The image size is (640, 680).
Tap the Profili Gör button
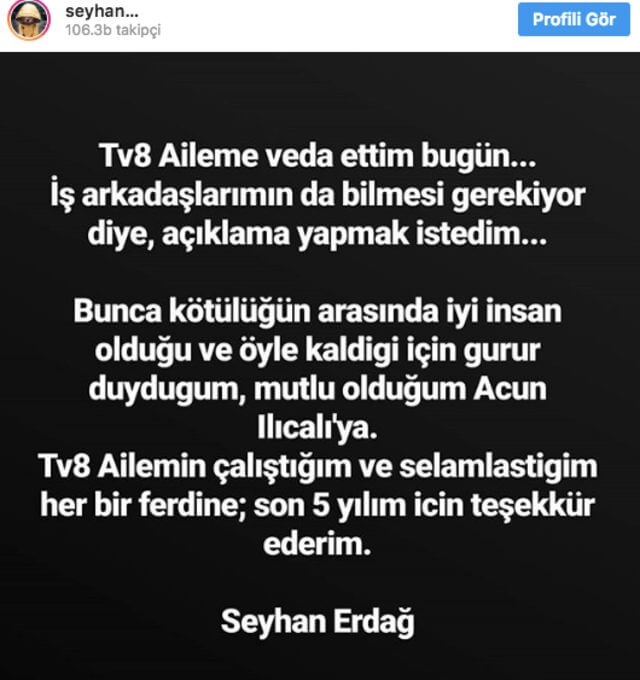(574, 20)
